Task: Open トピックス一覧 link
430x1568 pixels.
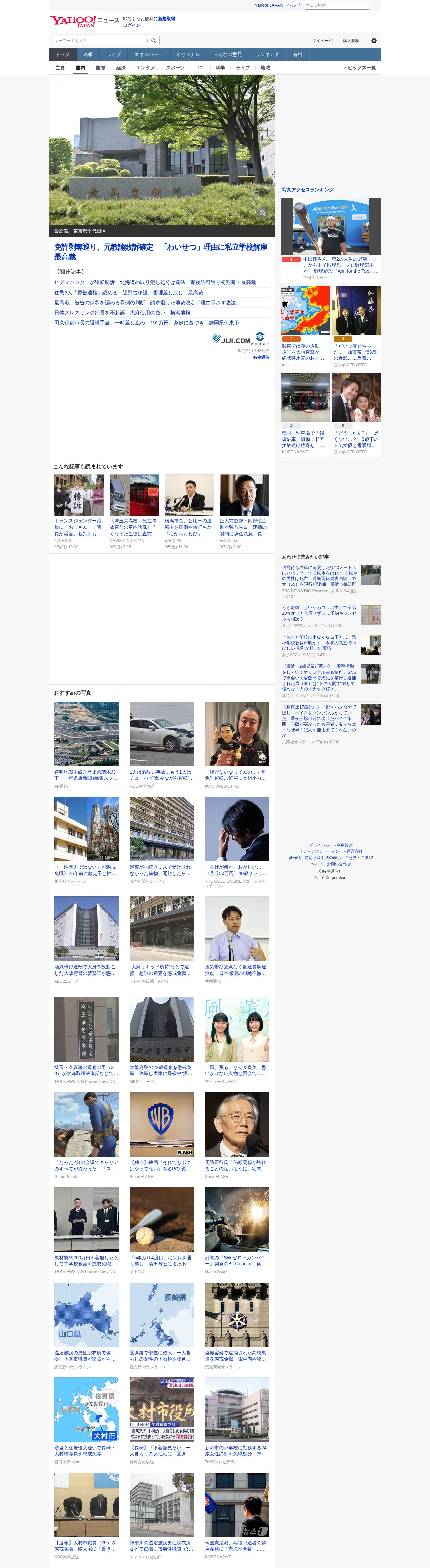Action: click(359, 68)
